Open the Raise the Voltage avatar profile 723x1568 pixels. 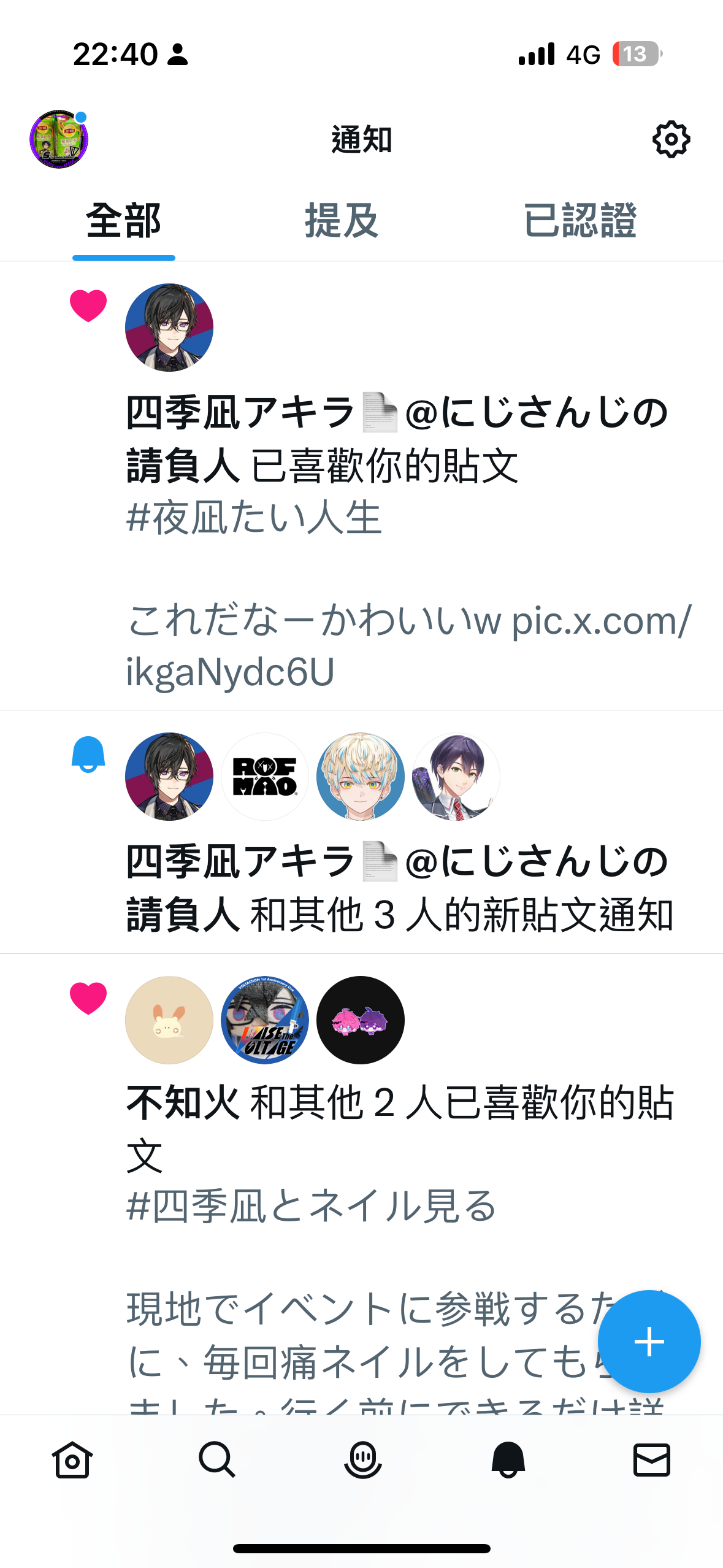265,1020
